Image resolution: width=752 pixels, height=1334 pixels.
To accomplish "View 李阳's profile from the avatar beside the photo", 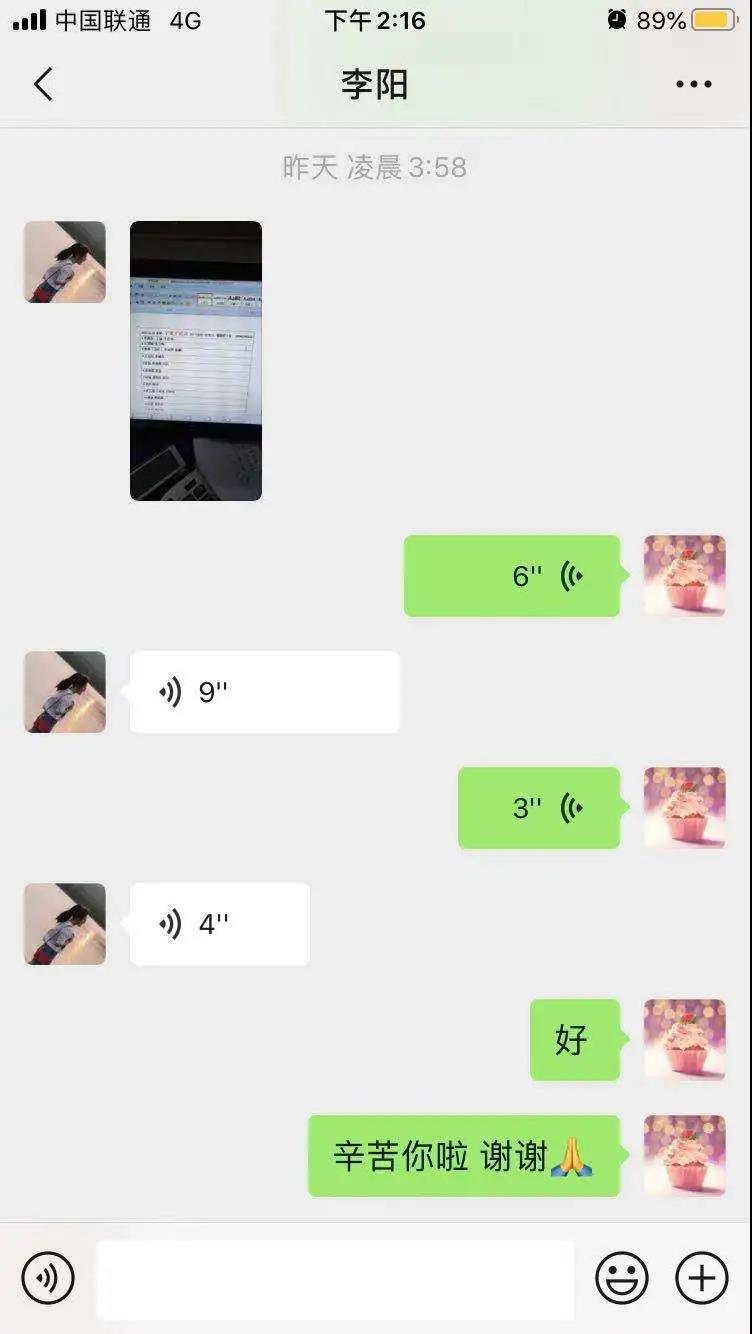I will (65, 262).
